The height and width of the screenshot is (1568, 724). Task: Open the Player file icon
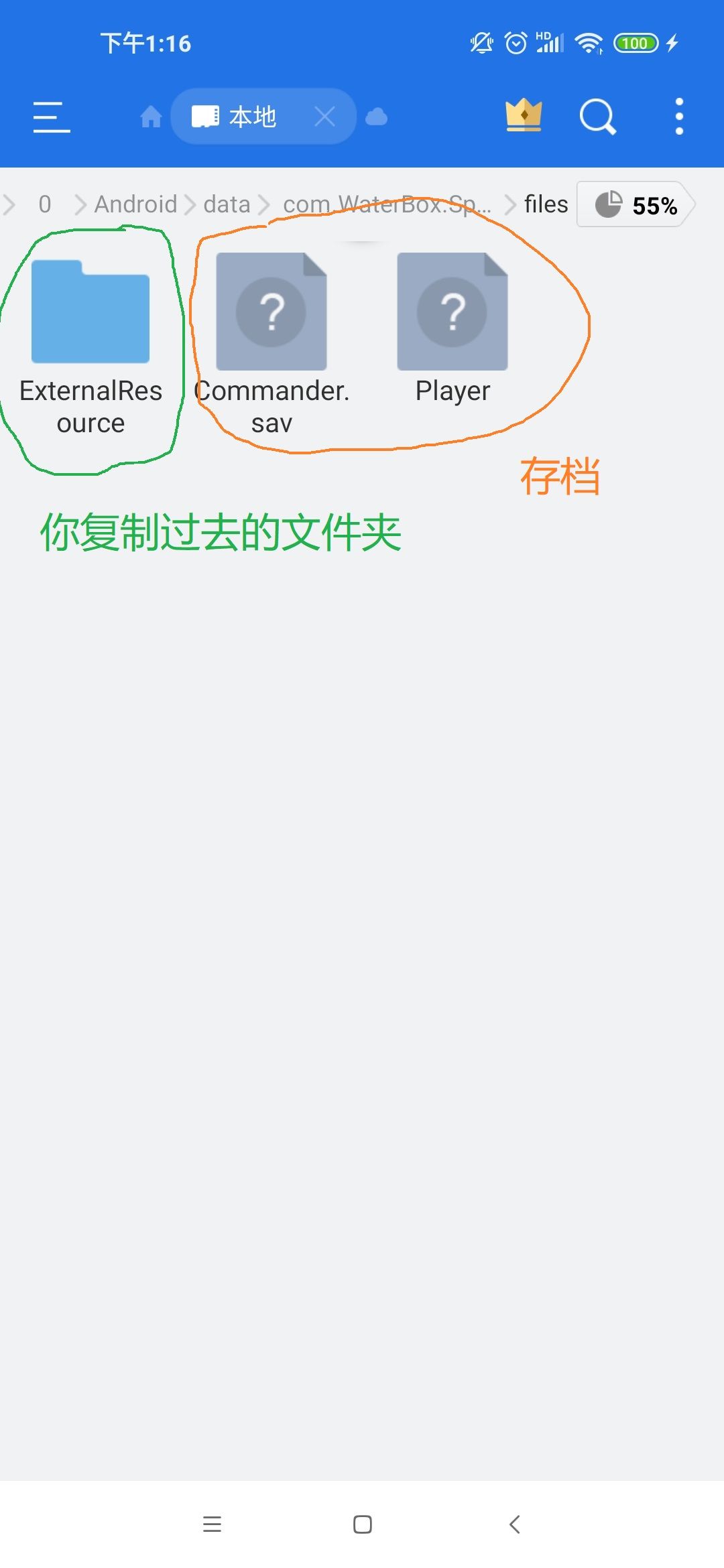452,312
